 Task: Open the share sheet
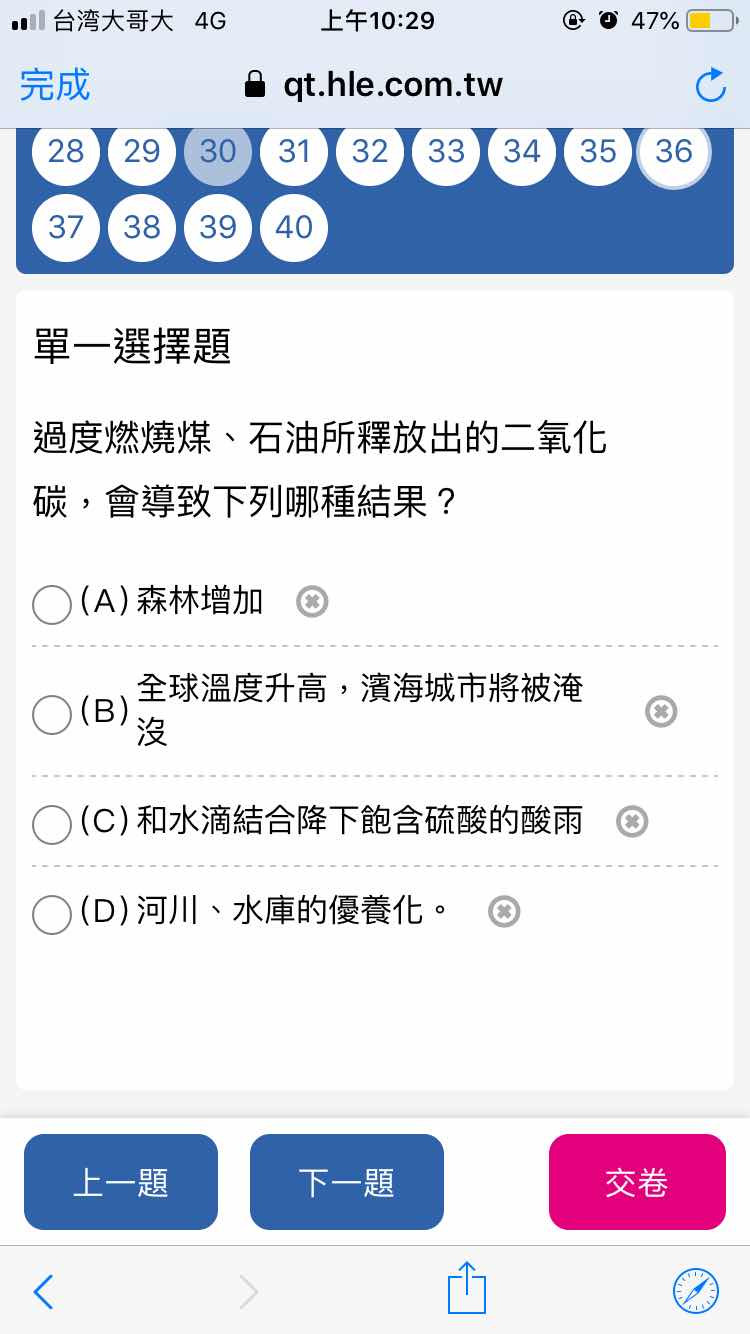[467, 1288]
